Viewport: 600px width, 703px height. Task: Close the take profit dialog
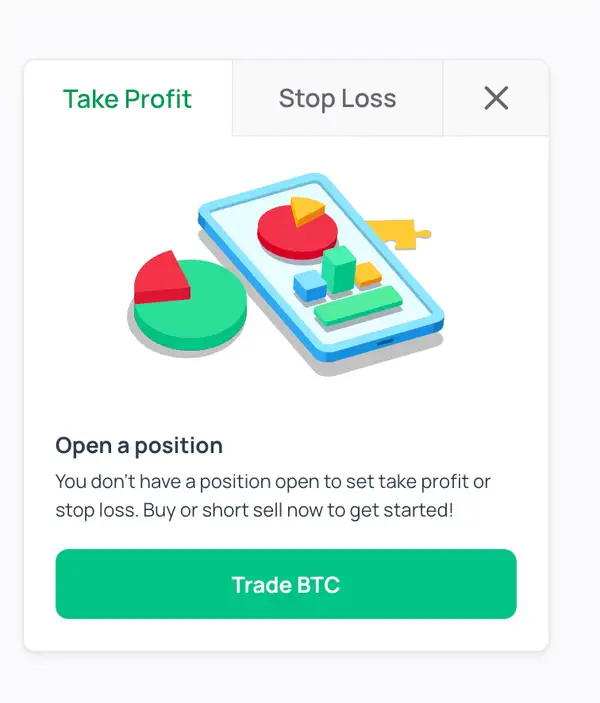(x=496, y=98)
